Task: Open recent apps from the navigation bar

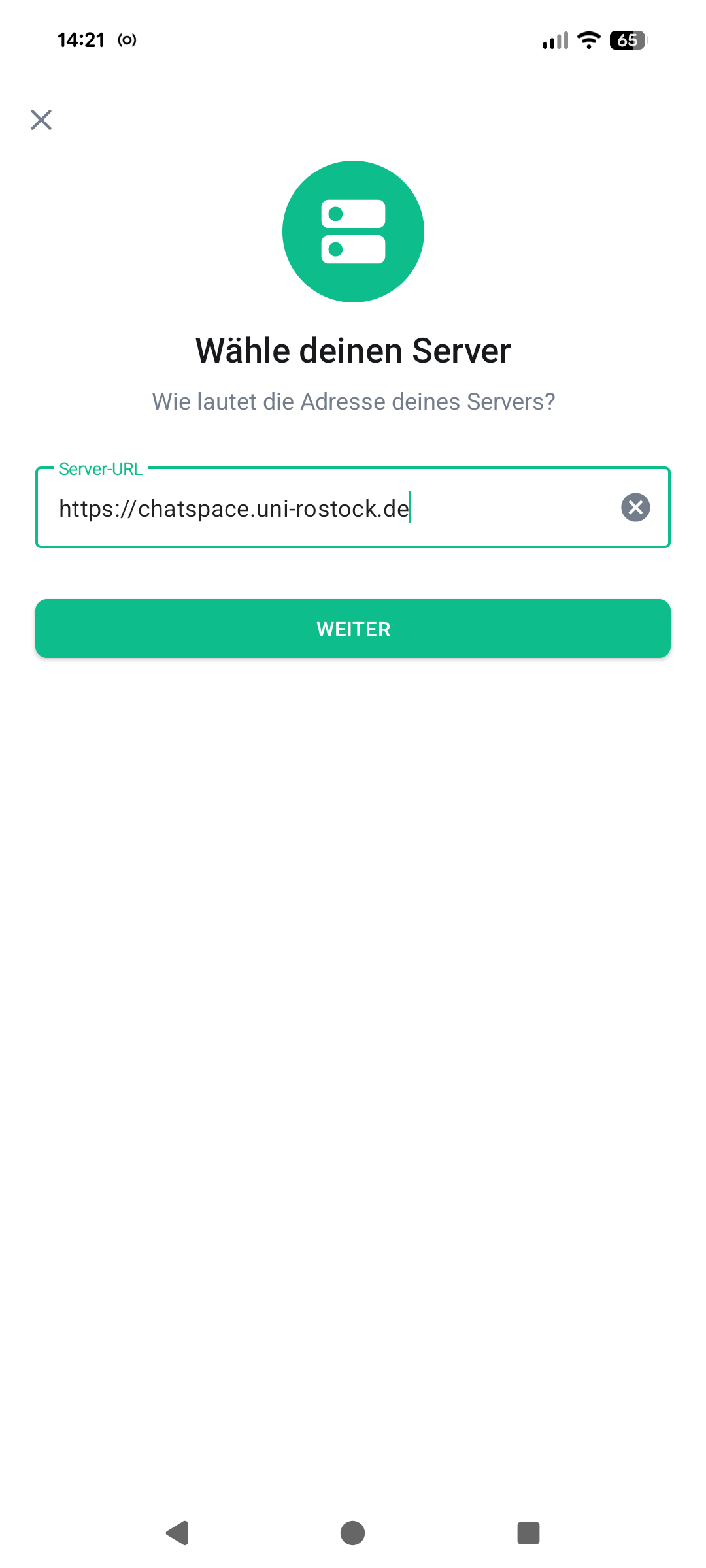Action: coord(528,1533)
